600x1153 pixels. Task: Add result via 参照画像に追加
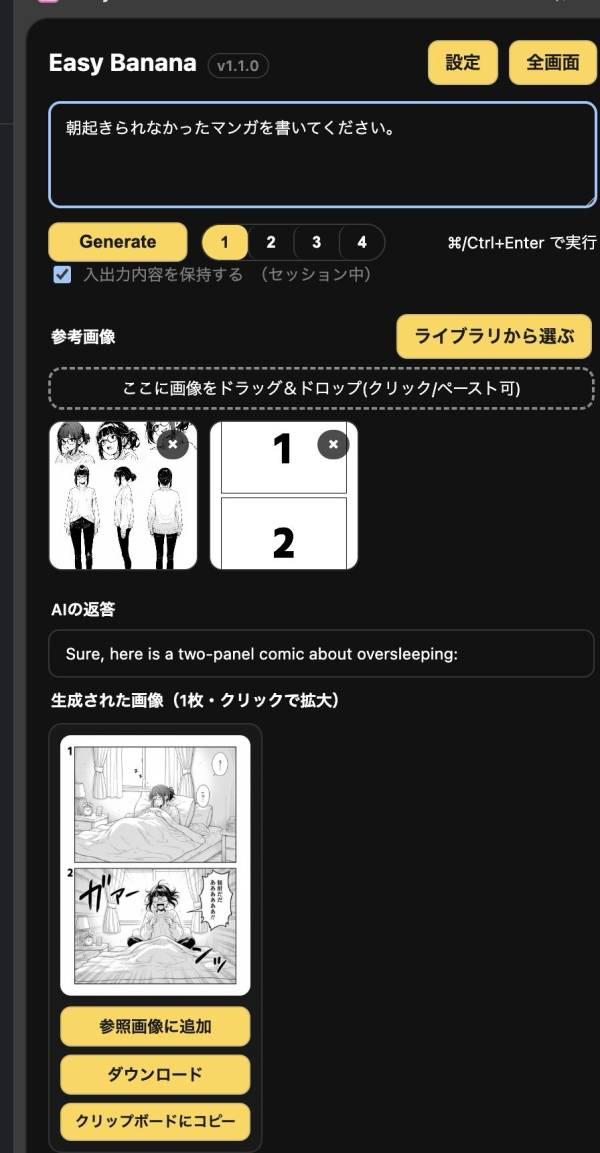(x=155, y=1026)
